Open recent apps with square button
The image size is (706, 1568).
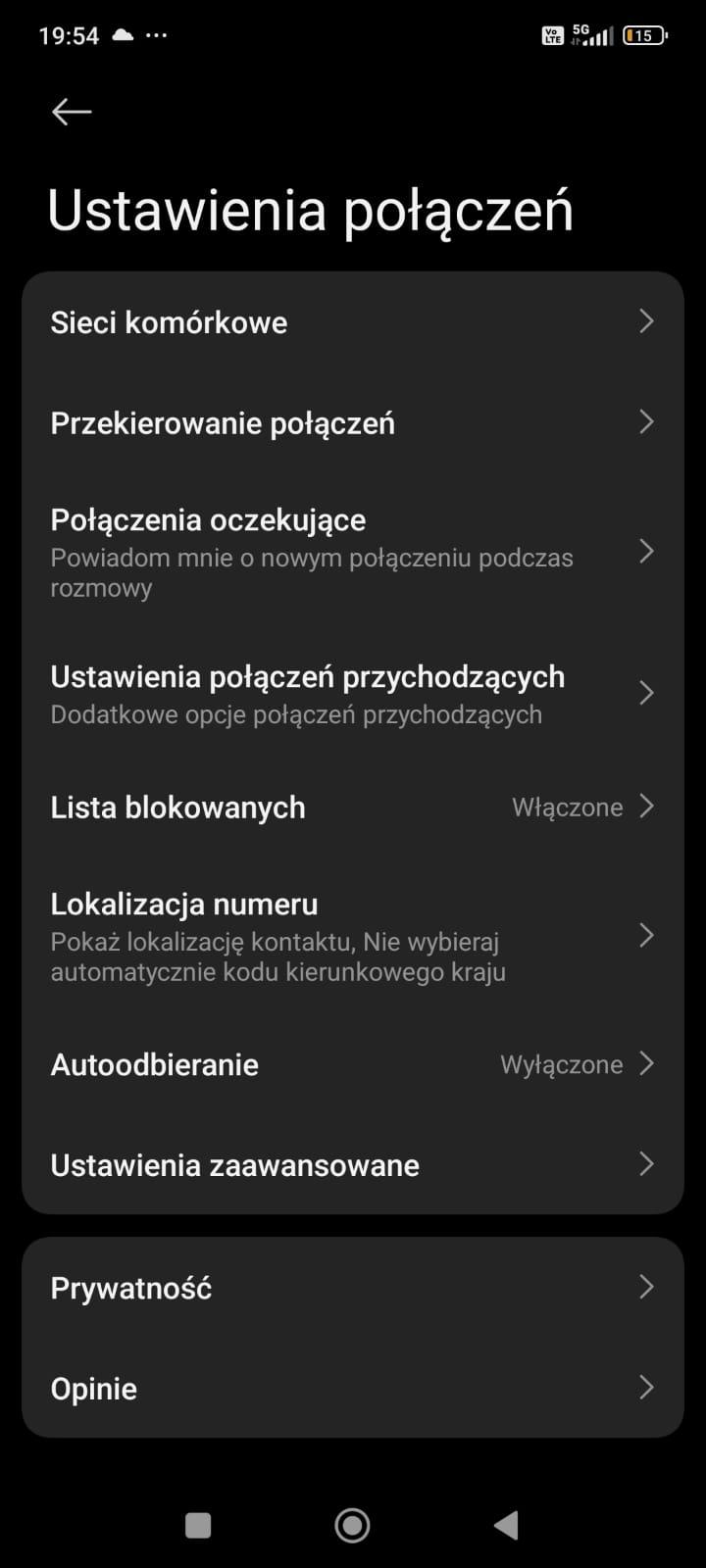pyautogui.click(x=198, y=1525)
